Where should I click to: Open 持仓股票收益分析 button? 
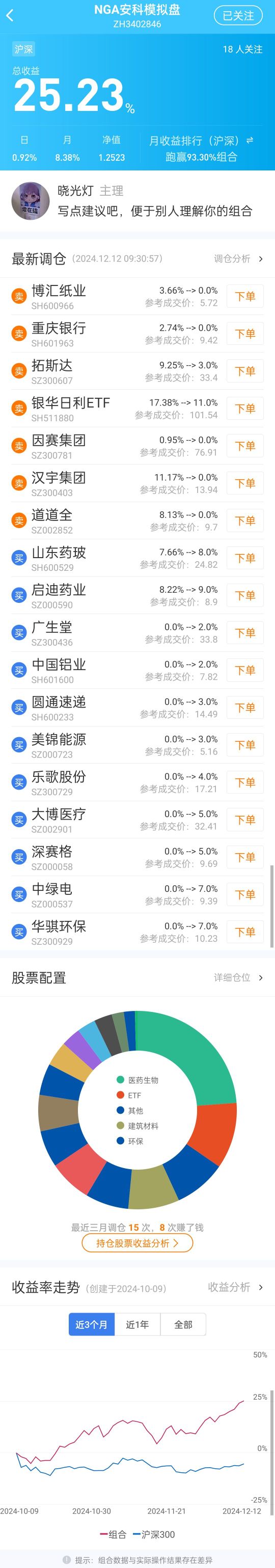(x=137, y=1243)
